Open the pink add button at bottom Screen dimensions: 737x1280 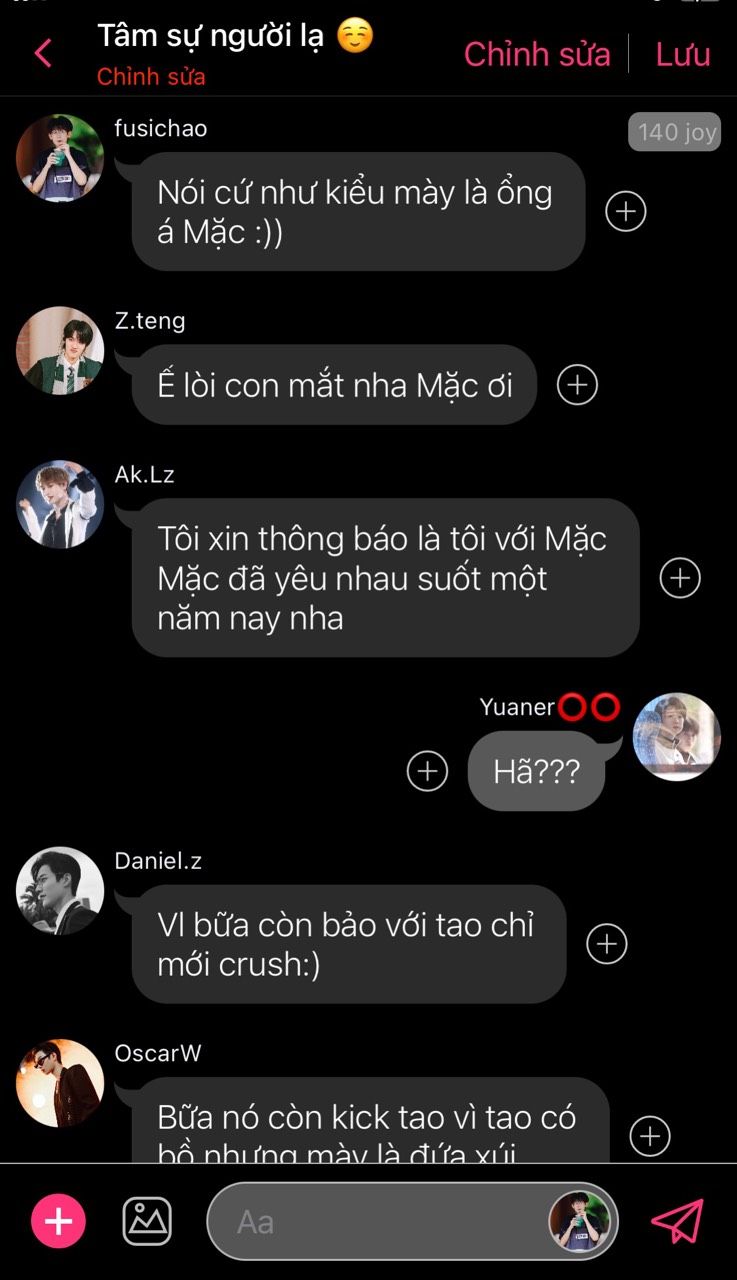point(58,1221)
